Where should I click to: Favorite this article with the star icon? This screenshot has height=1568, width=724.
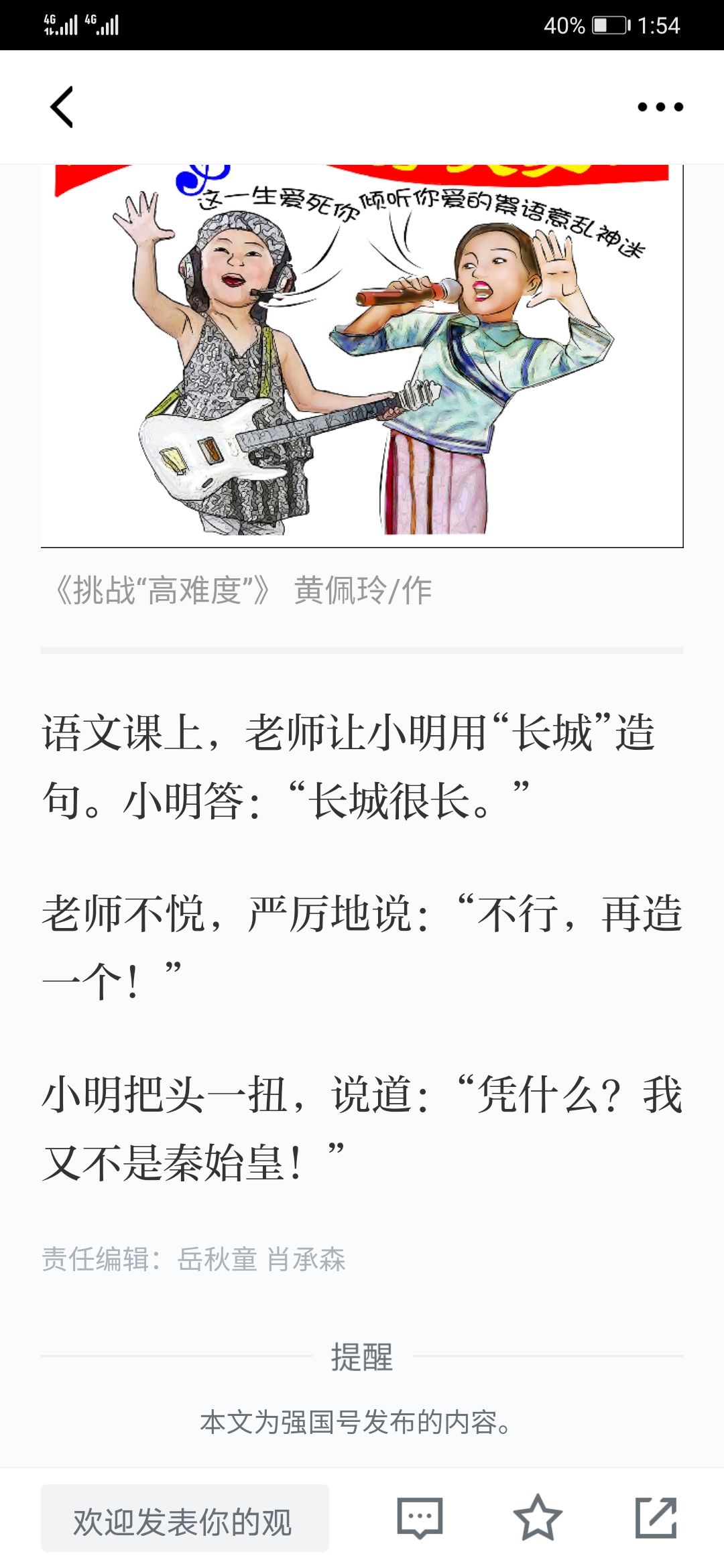click(538, 1517)
